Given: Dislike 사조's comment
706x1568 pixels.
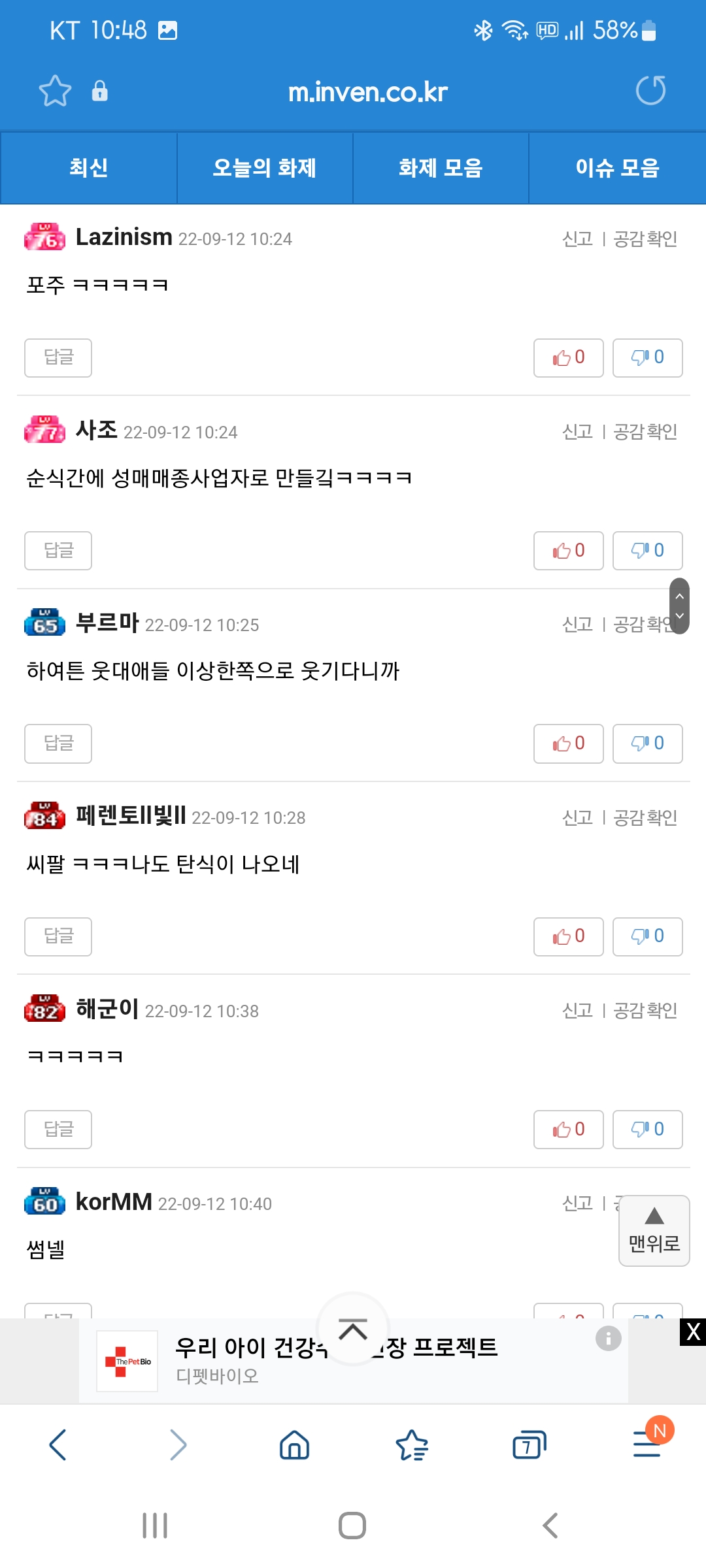Looking at the screenshot, I should (x=647, y=551).
